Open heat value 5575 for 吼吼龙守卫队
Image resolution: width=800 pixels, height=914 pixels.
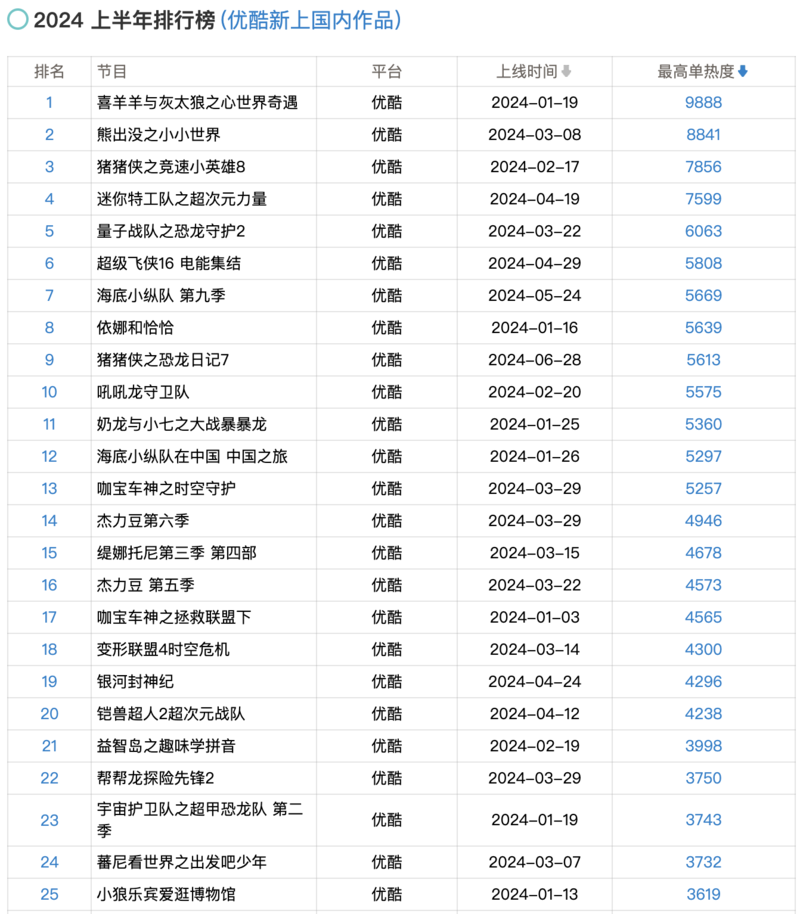(703, 392)
